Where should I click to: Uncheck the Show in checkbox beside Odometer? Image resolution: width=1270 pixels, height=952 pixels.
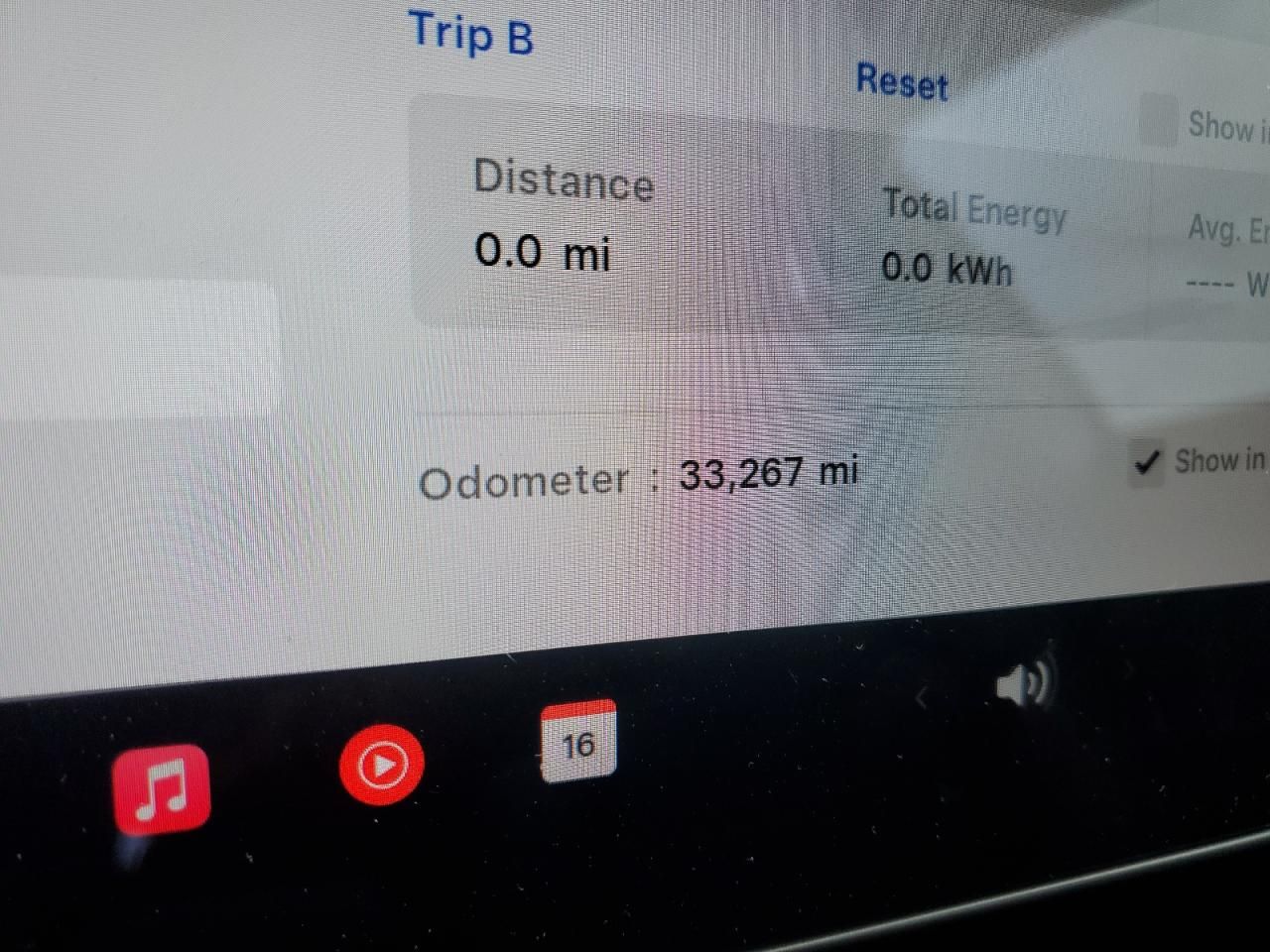[1147, 462]
